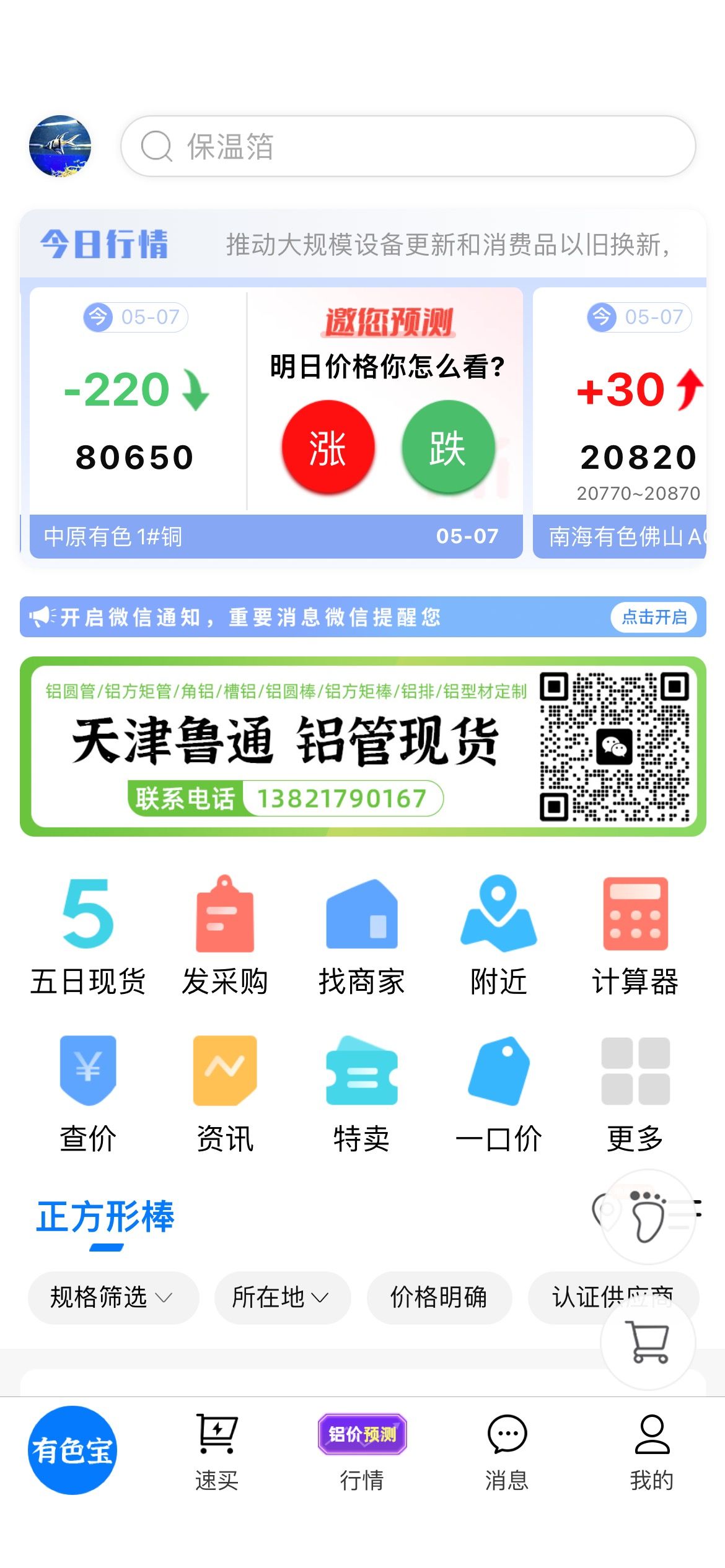Open 五日现货 shortcut
This screenshot has width=725, height=1568.
(88, 935)
